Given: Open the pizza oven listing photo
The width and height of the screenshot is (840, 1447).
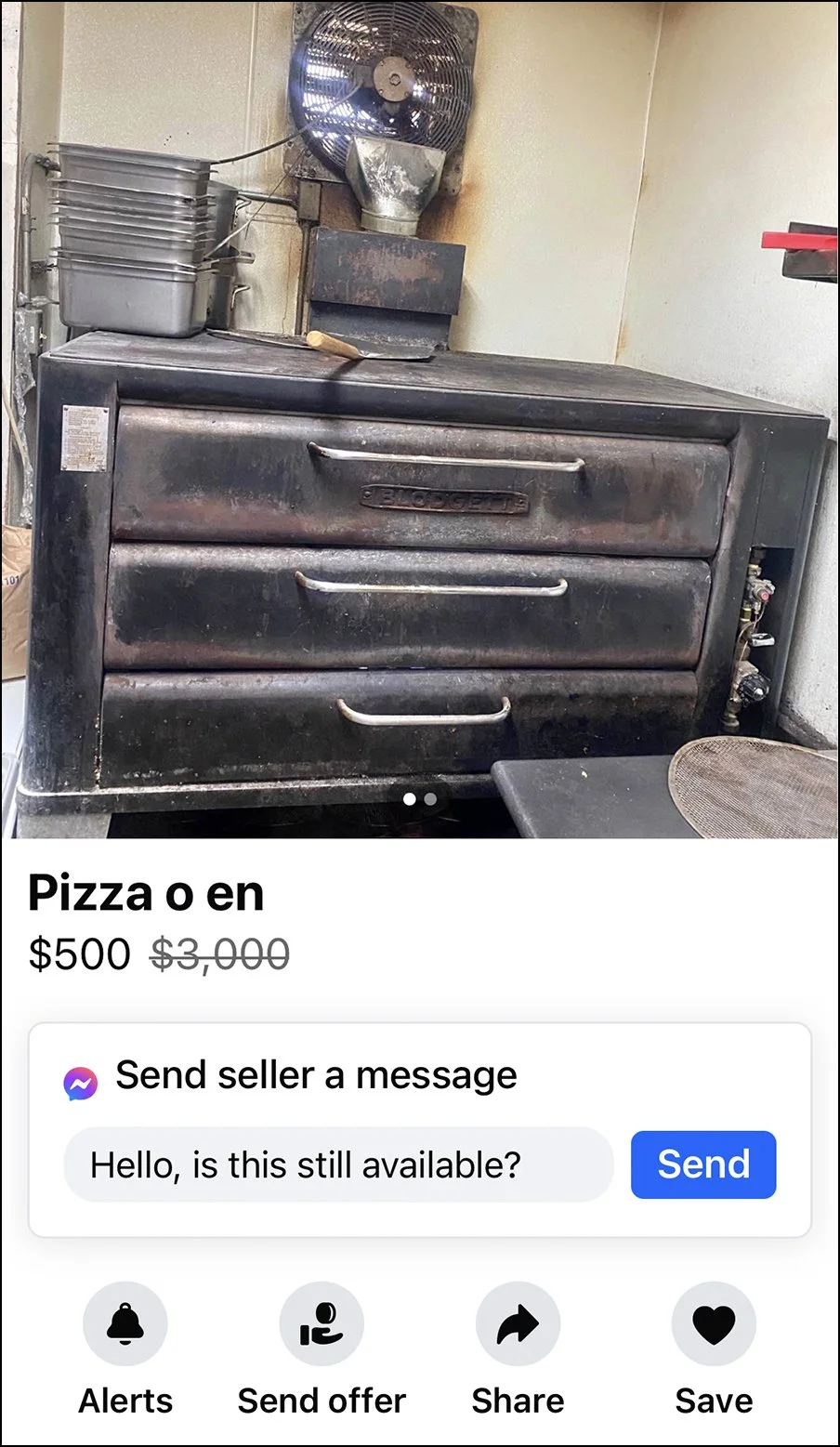Looking at the screenshot, I should pos(420,418).
